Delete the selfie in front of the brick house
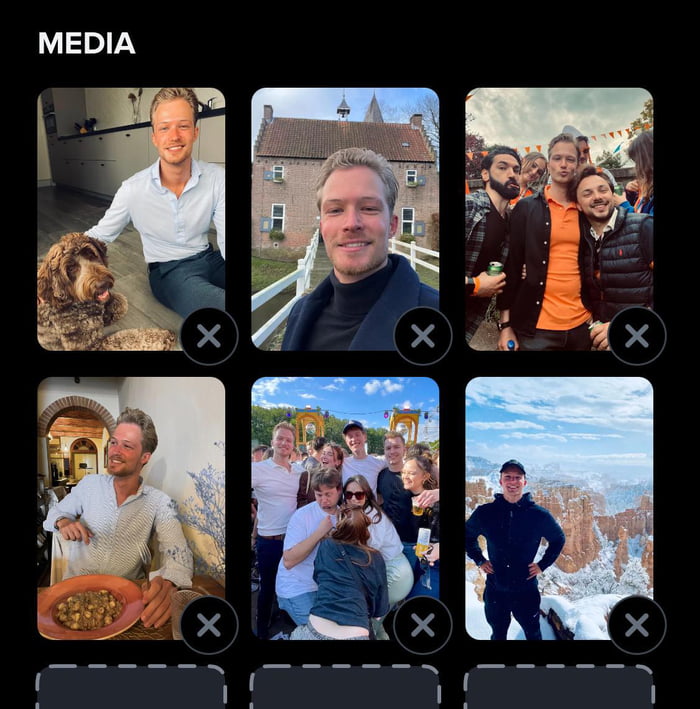This screenshot has width=700, height=709. pyautogui.click(x=423, y=336)
